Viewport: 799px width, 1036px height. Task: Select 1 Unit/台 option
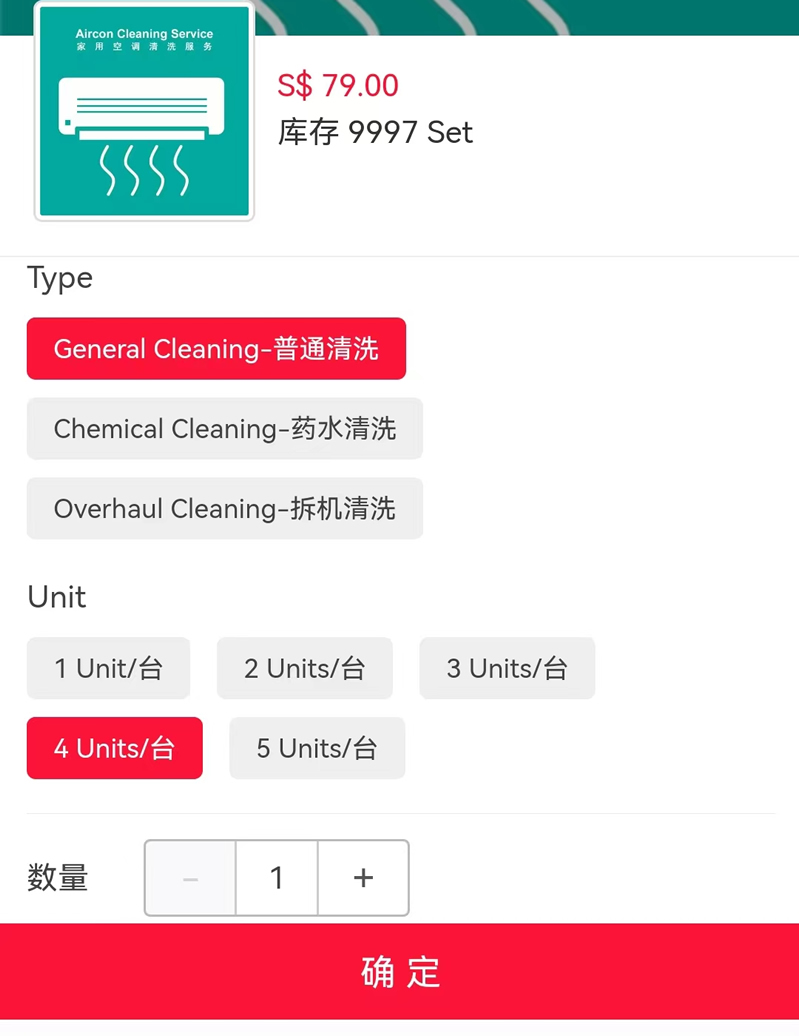108,668
